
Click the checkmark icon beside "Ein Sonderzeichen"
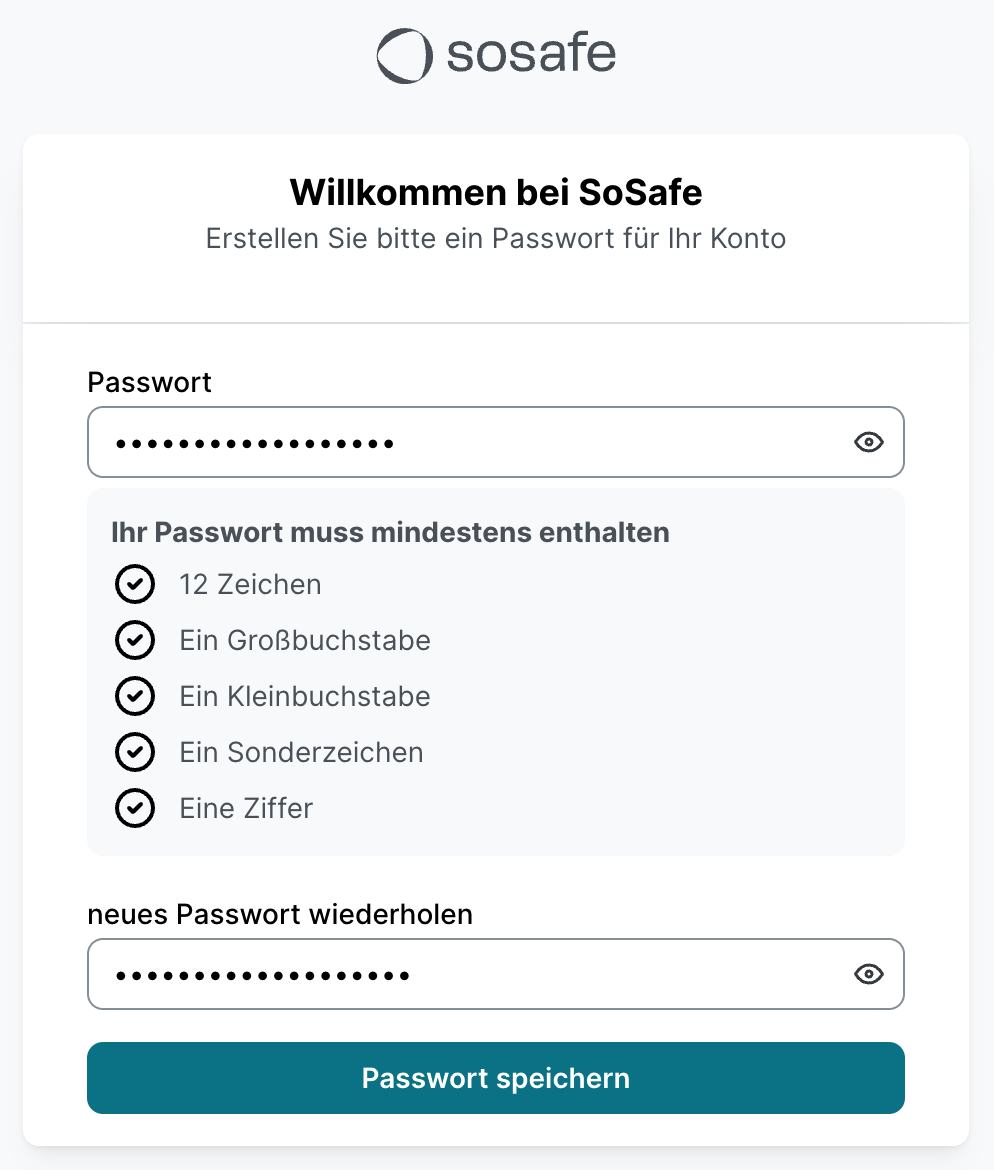(135, 752)
